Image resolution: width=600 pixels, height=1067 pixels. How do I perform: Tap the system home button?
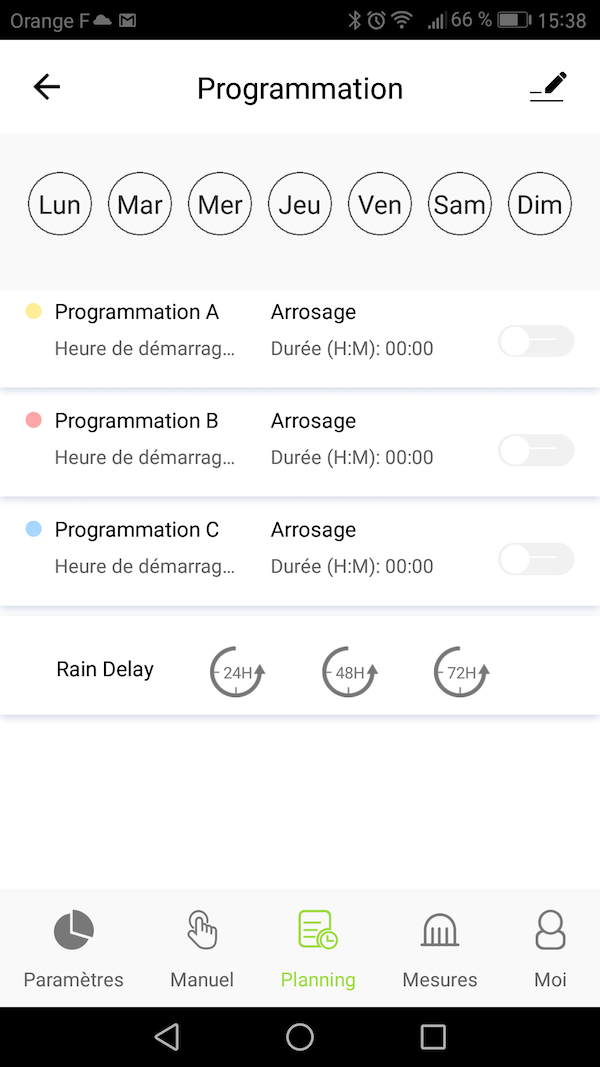click(x=300, y=1037)
